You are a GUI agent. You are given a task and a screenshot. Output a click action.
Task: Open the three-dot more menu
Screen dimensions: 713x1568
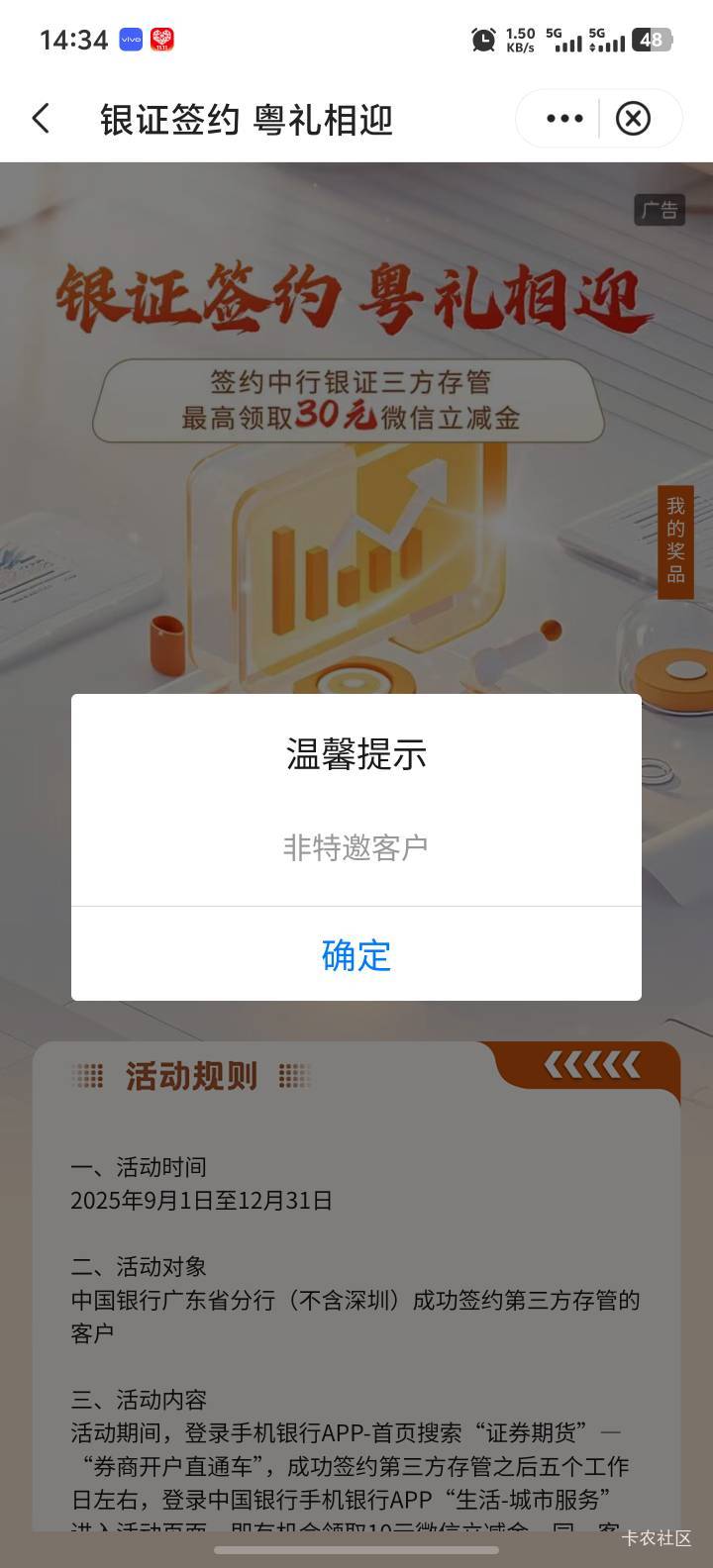coord(564,119)
